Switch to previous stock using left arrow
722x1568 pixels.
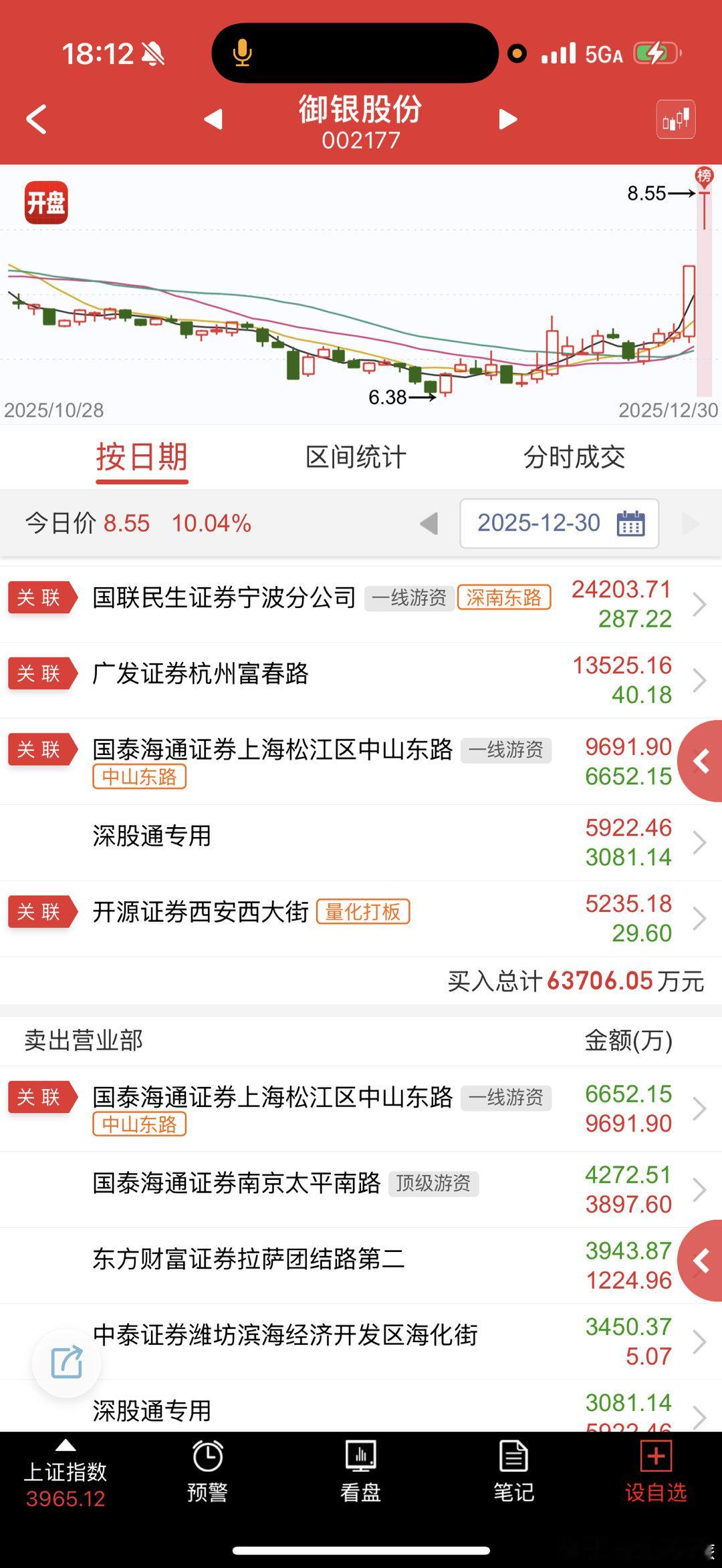tap(213, 119)
